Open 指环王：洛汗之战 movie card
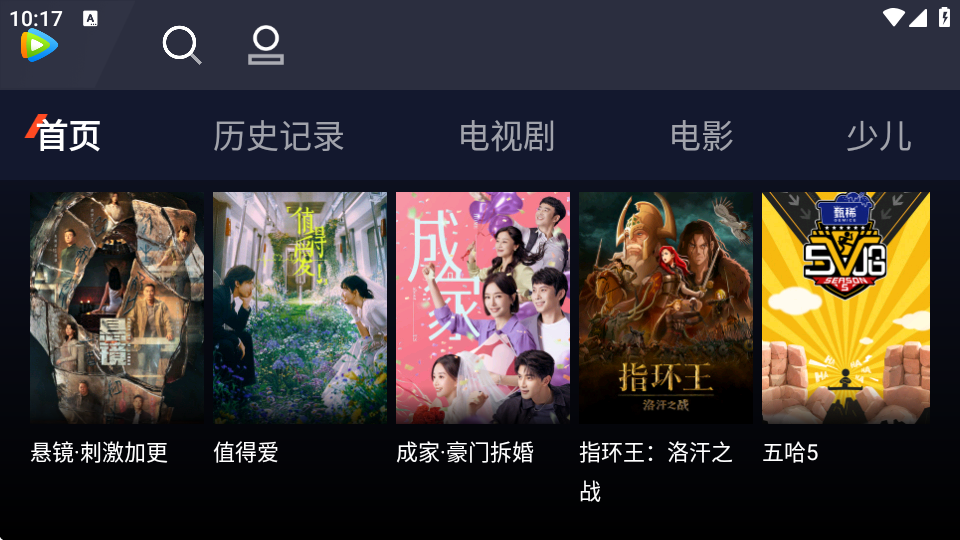The width and height of the screenshot is (960, 540). (665, 308)
